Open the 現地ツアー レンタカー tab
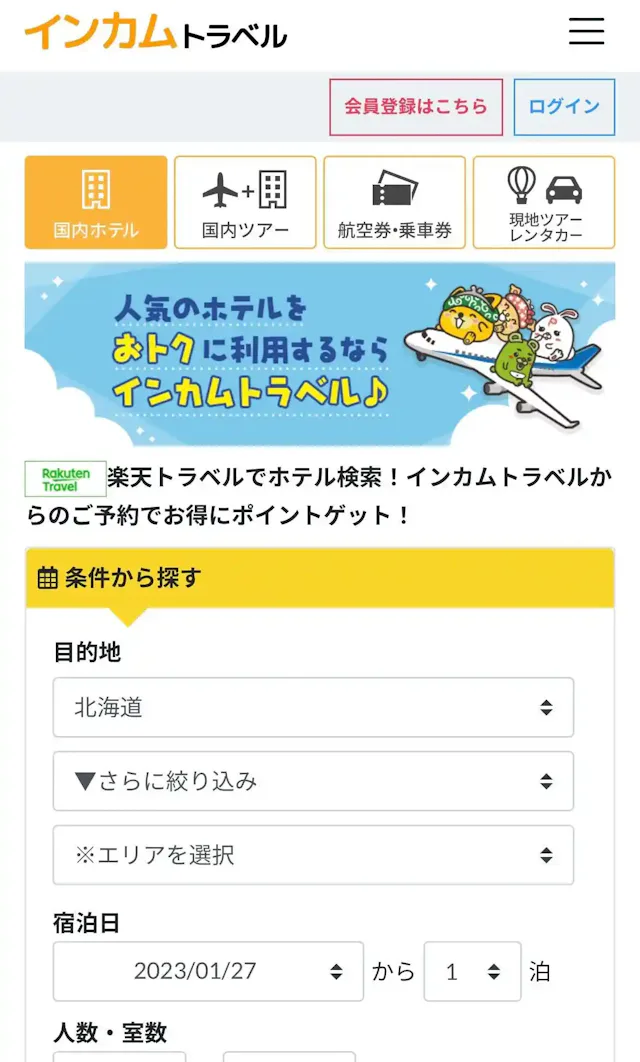 [x=544, y=202]
